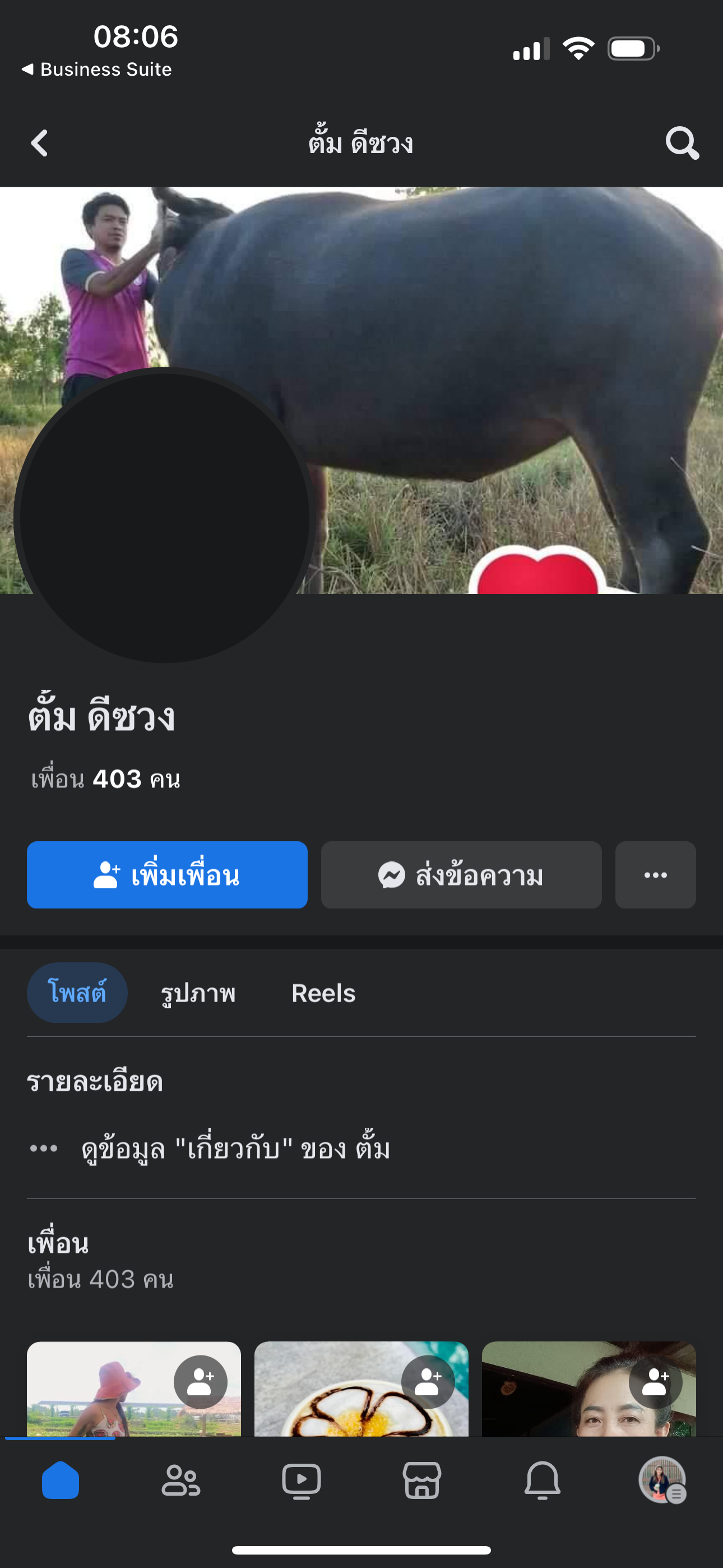Add the friend with the egg photo
Screen dimensions: 723x1568
428,1382
